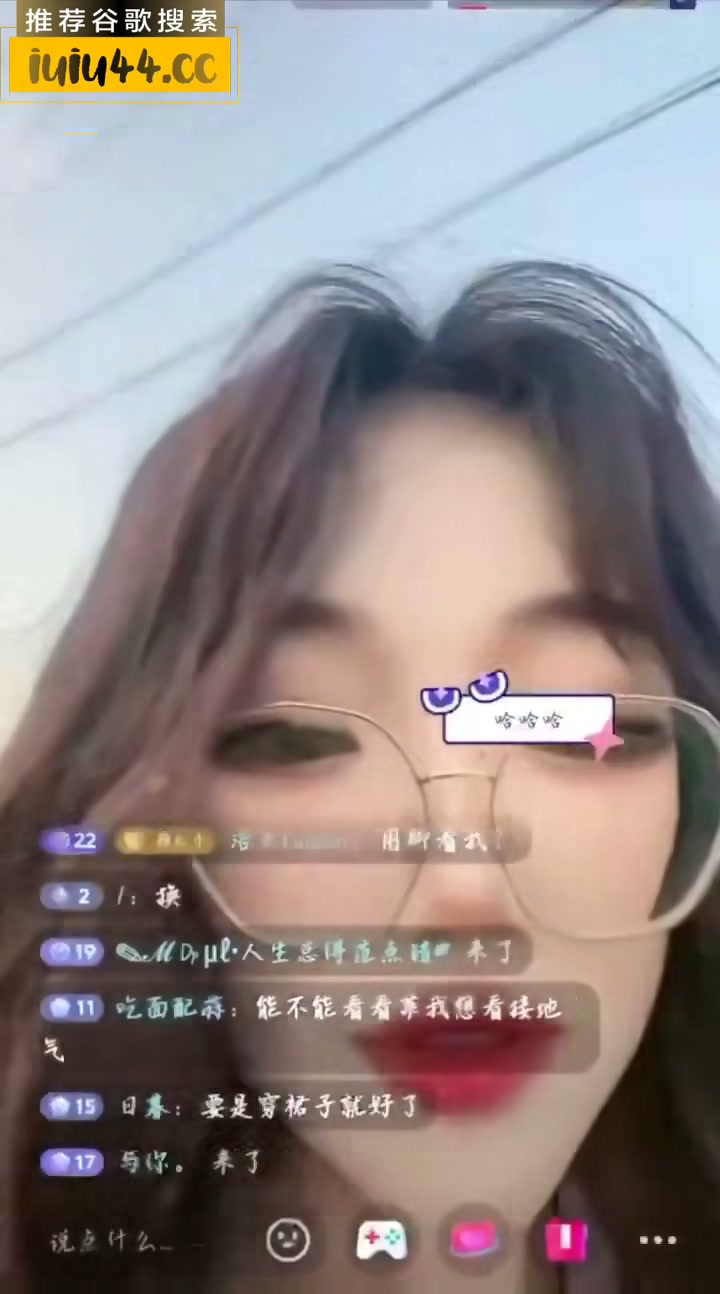Open the emoji sticker picker
This screenshot has height=1294, width=720.
pos(288,1241)
